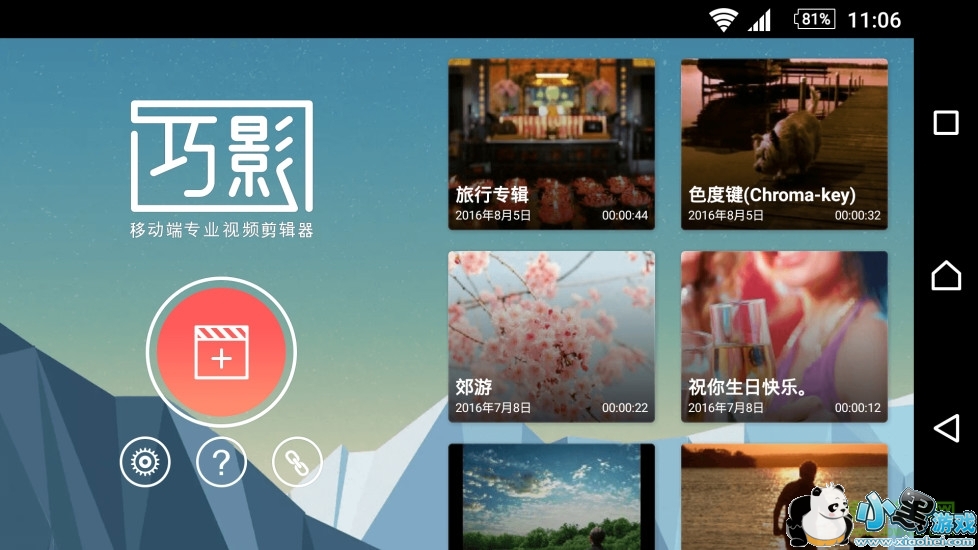
Task: Open the sunset lake project thumbnail
Action: pyautogui.click(x=784, y=497)
